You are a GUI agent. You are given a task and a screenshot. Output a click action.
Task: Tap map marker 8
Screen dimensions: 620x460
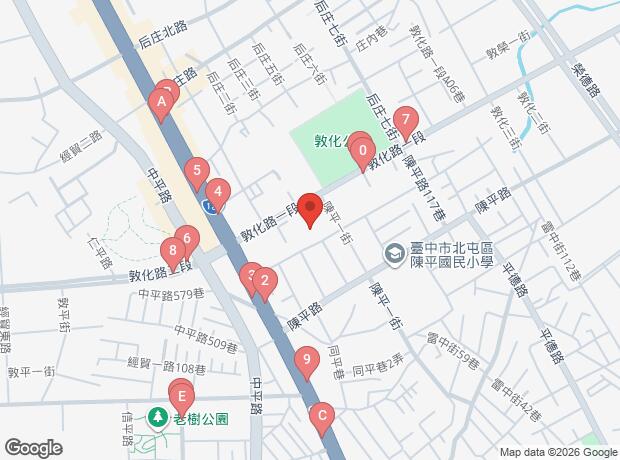pos(172,253)
